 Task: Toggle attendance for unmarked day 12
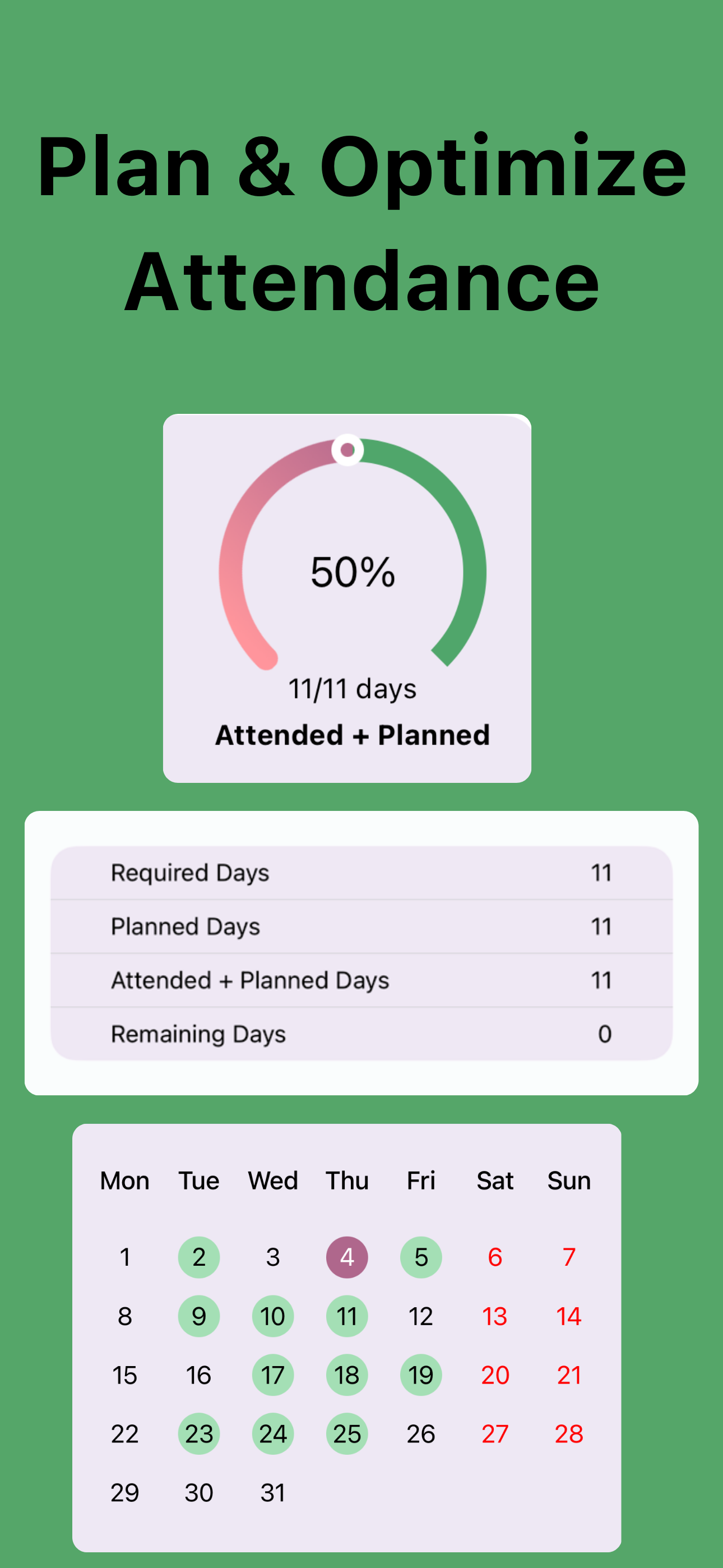(x=420, y=1315)
